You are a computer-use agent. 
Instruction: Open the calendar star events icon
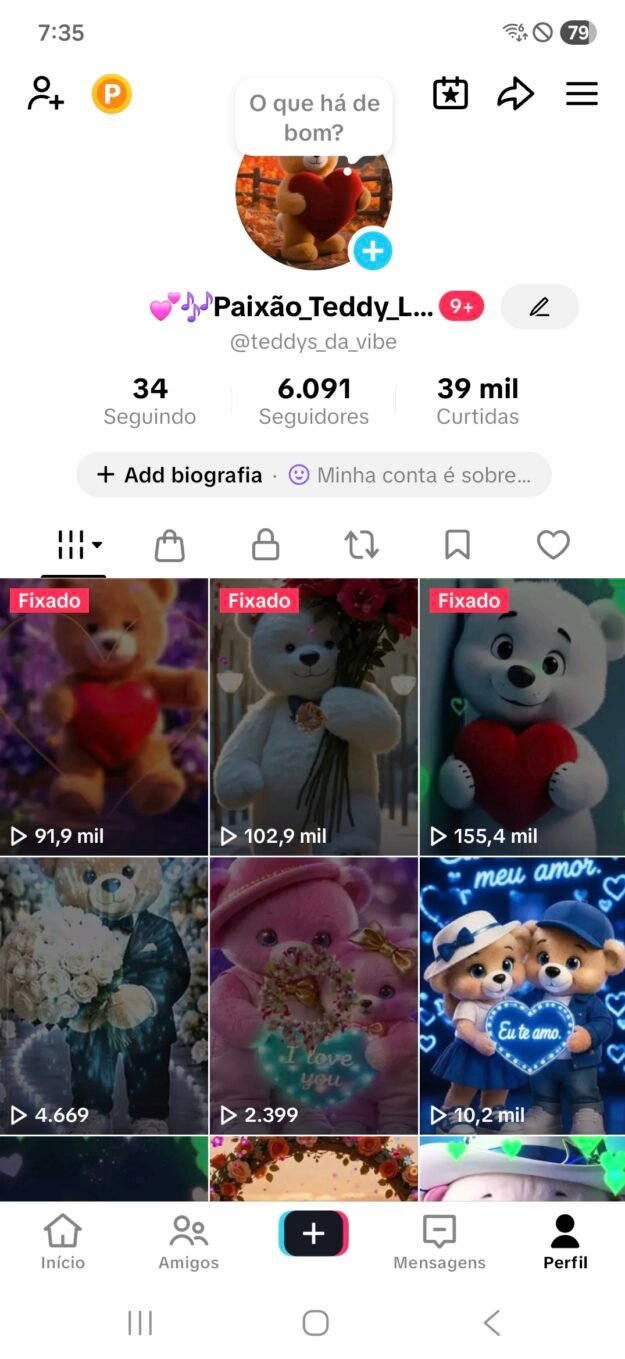(x=450, y=94)
